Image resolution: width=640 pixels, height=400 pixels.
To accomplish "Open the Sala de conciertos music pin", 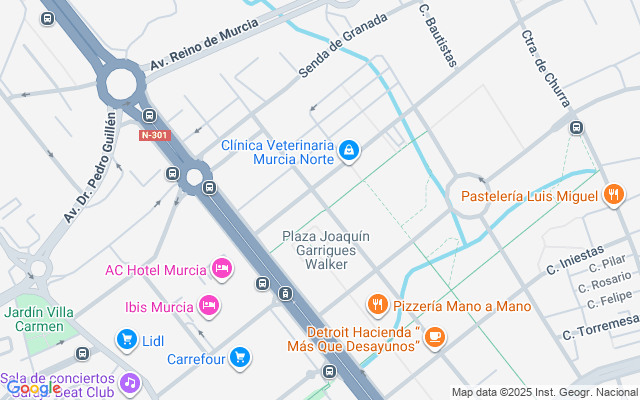I will [130, 383].
